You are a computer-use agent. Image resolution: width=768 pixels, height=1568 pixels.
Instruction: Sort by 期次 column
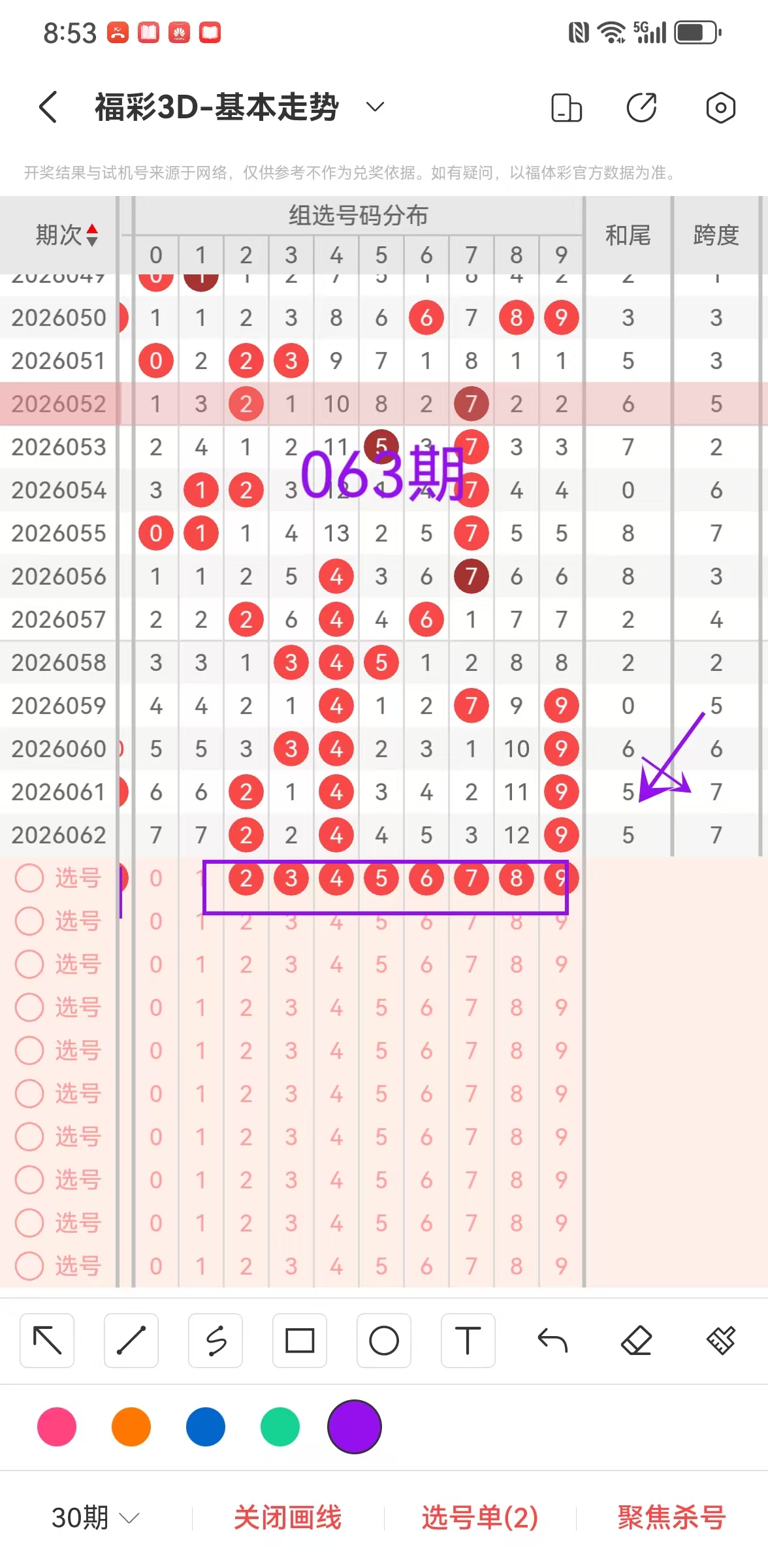point(67,235)
